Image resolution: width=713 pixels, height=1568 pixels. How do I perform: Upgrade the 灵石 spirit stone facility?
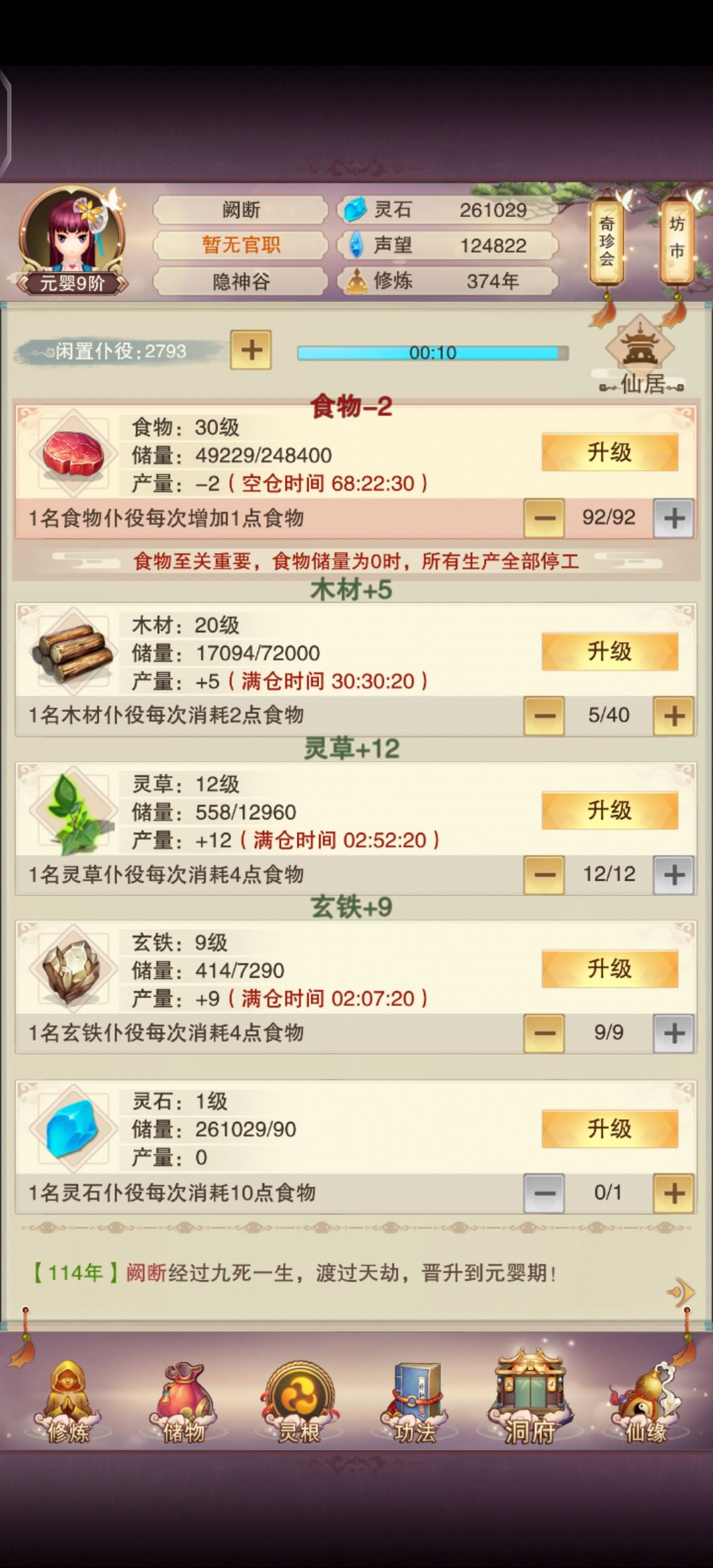pos(609,1128)
